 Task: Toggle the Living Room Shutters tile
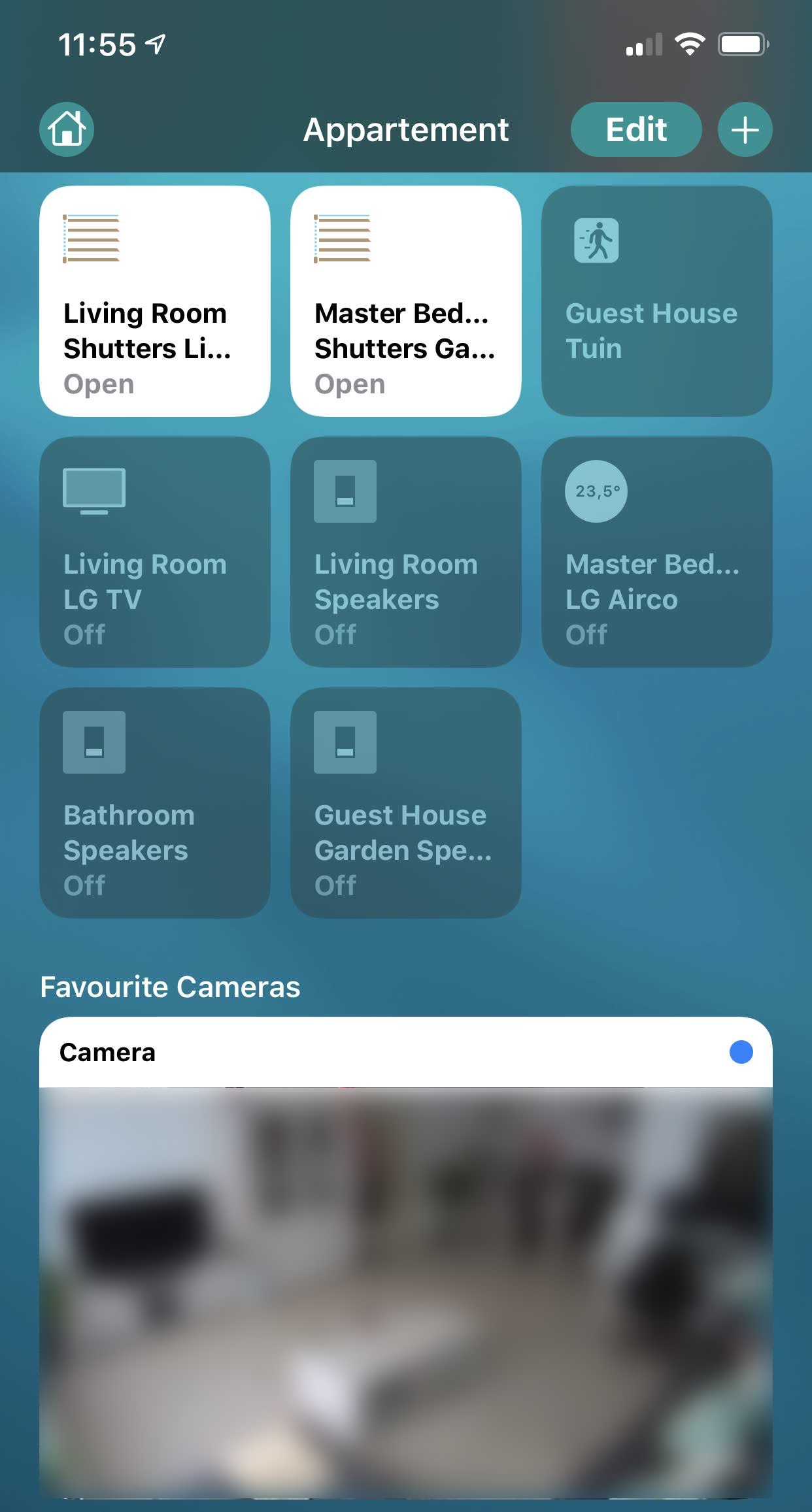[155, 301]
